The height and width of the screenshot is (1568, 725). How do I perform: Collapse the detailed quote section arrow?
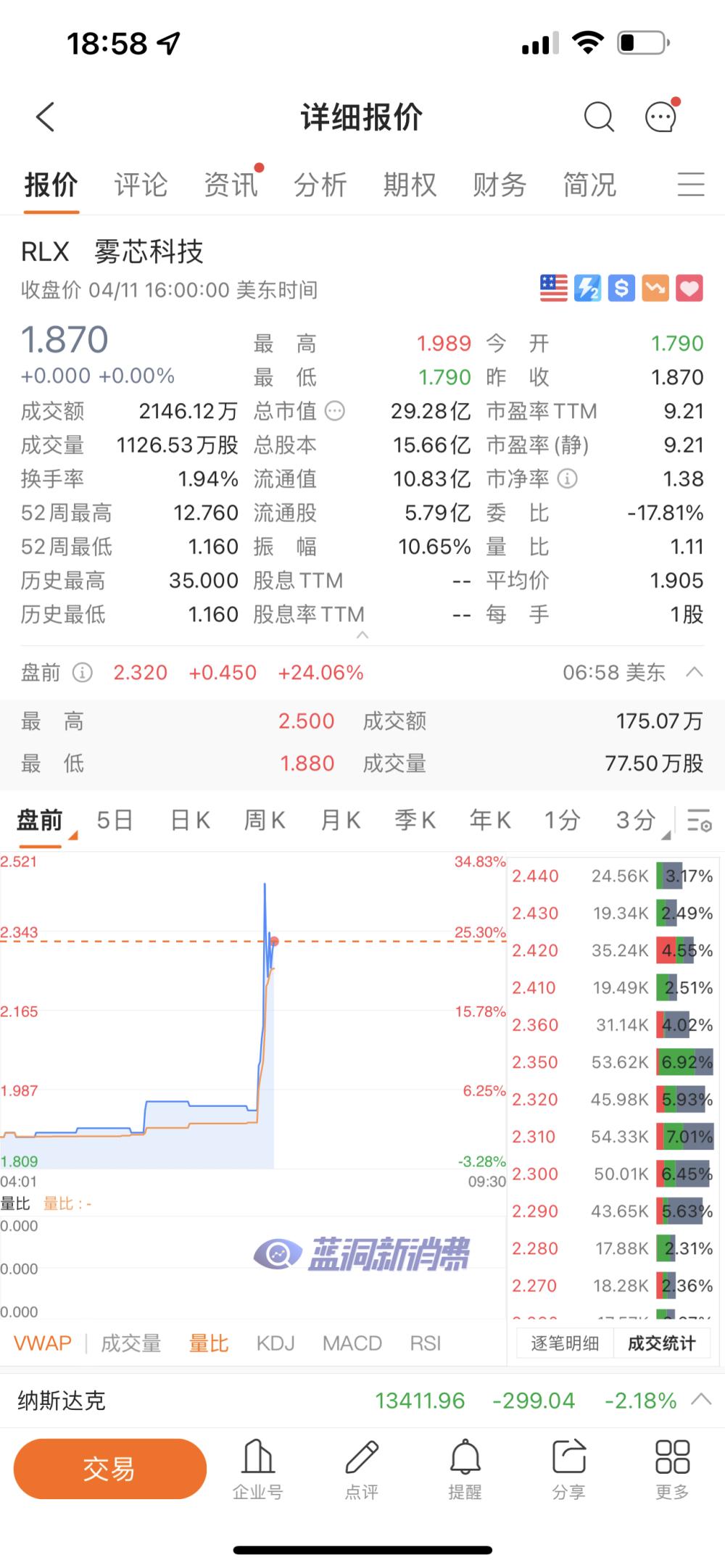pos(362,634)
